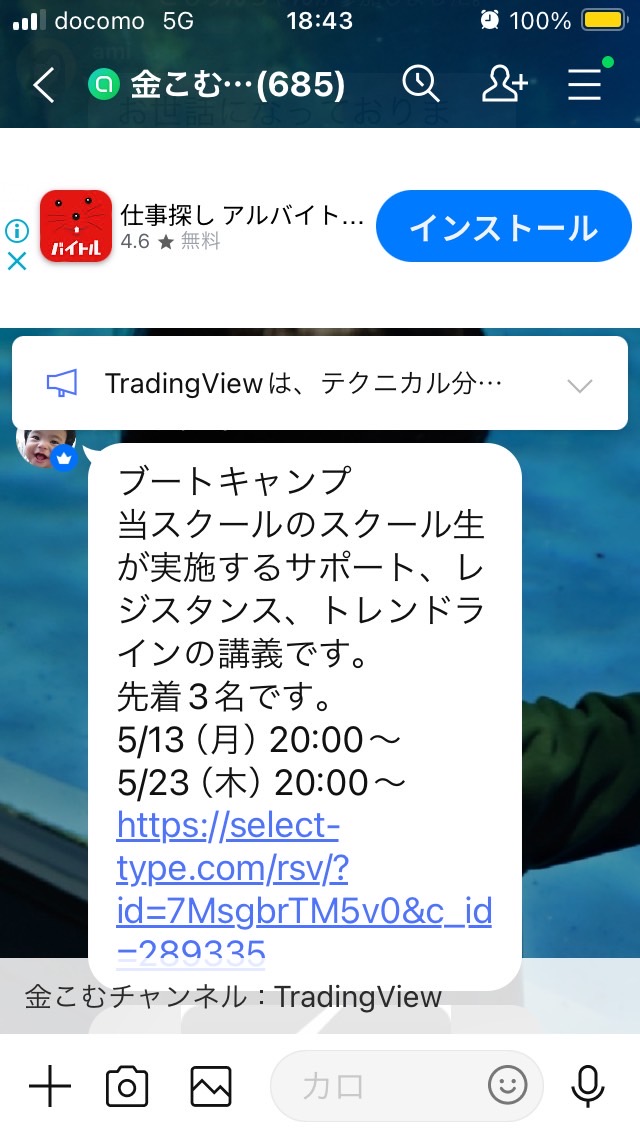Invite a member to the chat
Image resolution: width=640 pixels, height=1136 pixels.
pos(504,85)
